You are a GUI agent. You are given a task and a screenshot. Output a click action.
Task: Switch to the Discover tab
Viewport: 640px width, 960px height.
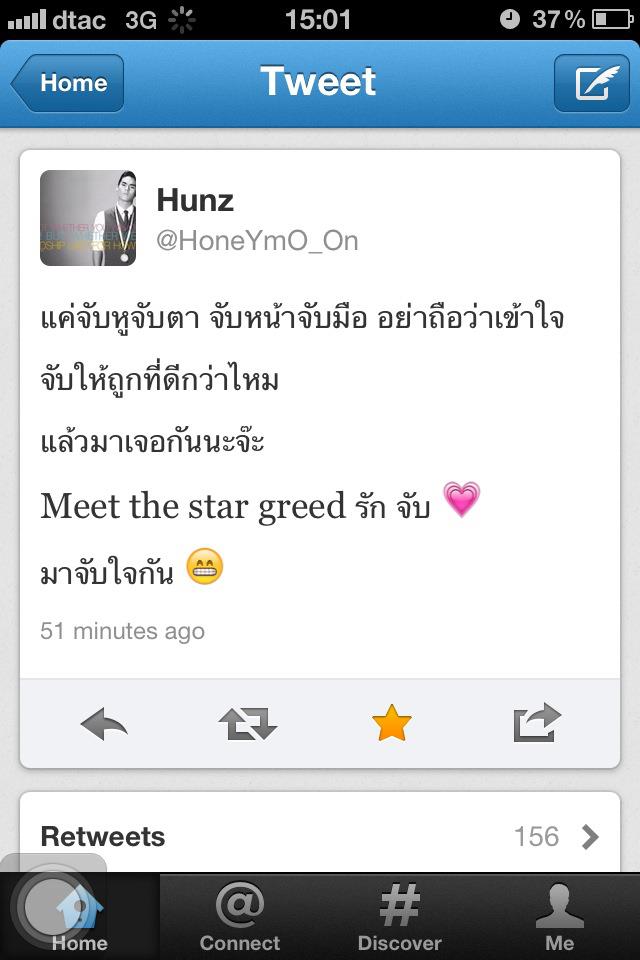tap(400, 916)
